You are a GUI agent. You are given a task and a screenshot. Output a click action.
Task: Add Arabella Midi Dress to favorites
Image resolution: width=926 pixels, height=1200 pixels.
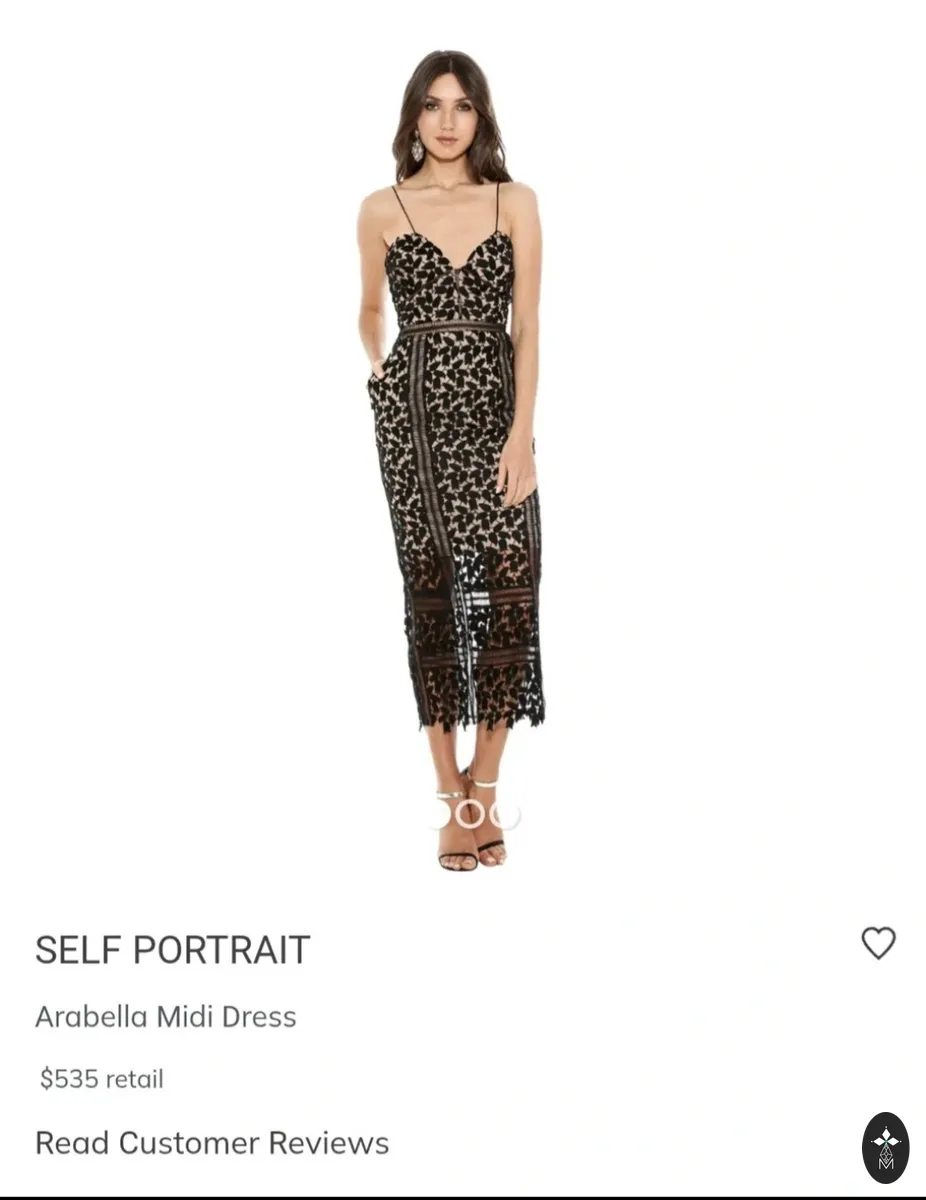tap(878, 943)
